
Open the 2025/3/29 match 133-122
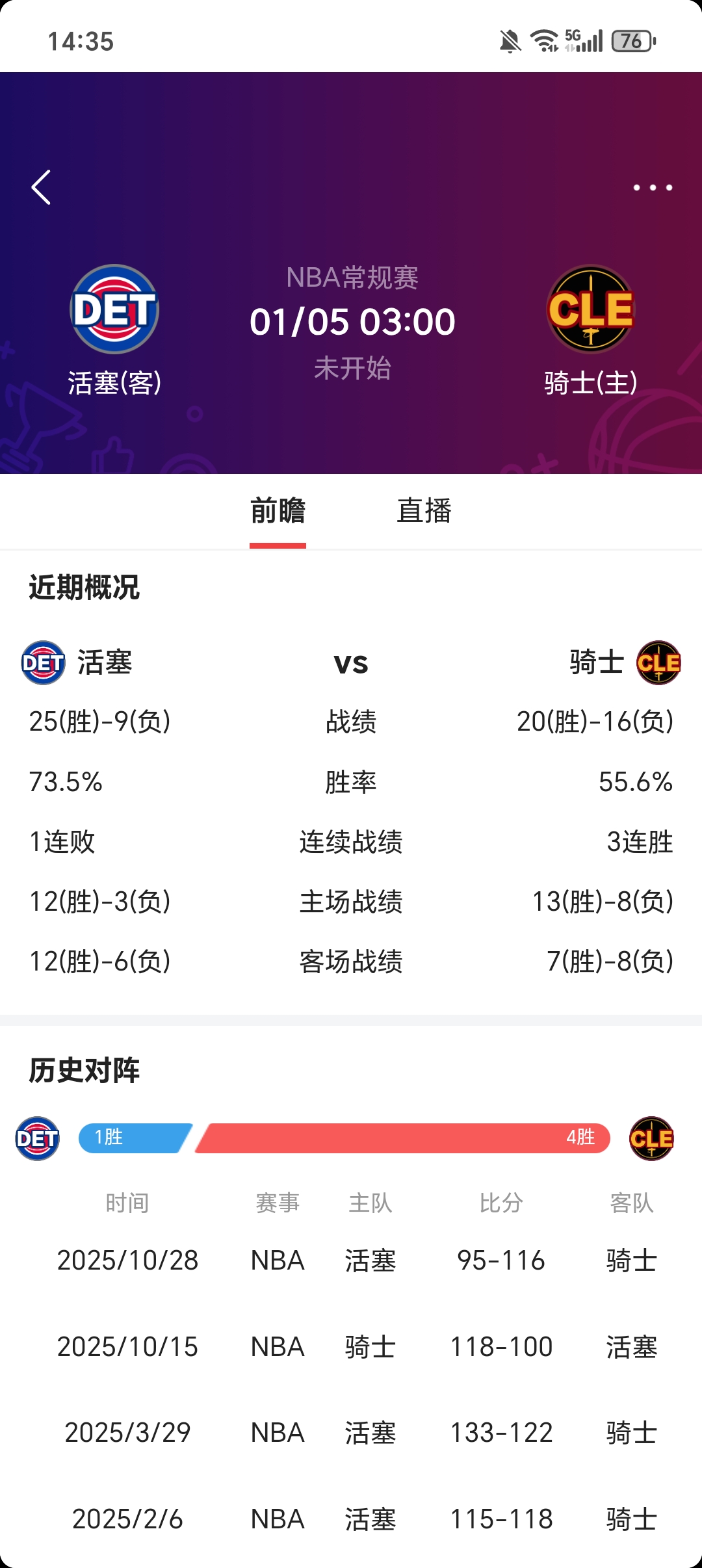point(351,1432)
